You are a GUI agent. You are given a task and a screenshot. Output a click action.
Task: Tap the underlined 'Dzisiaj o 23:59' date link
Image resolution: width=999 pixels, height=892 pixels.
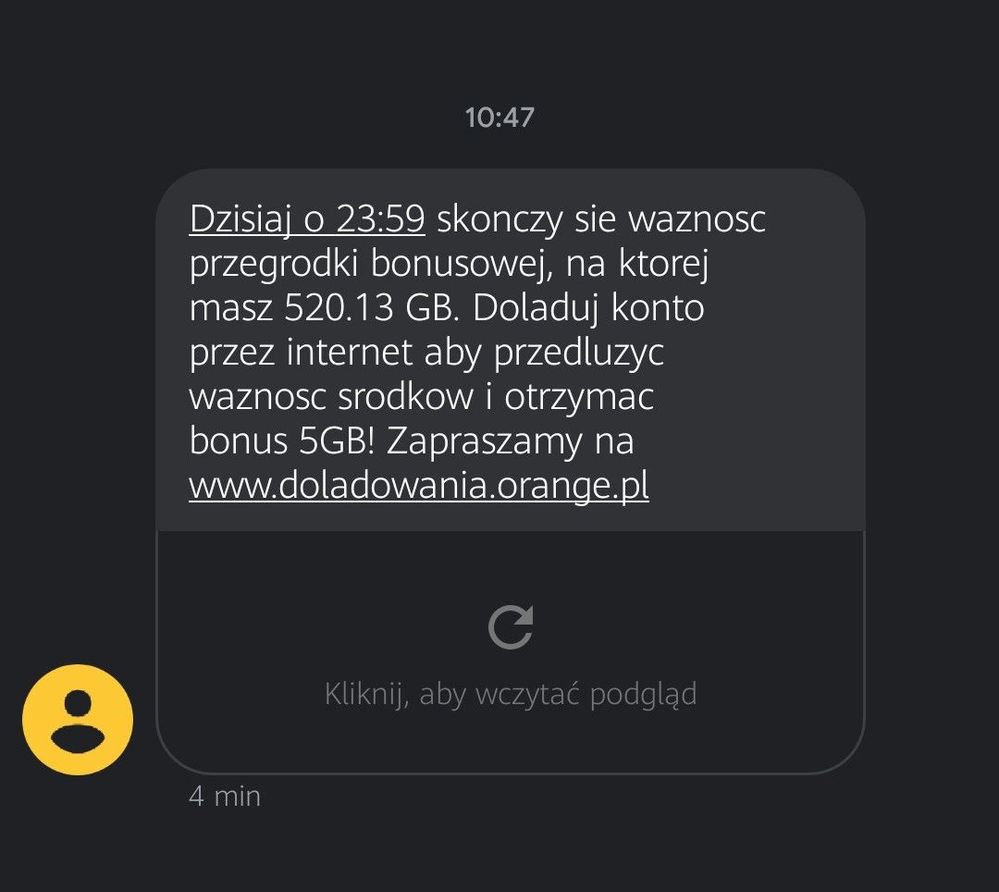307,219
